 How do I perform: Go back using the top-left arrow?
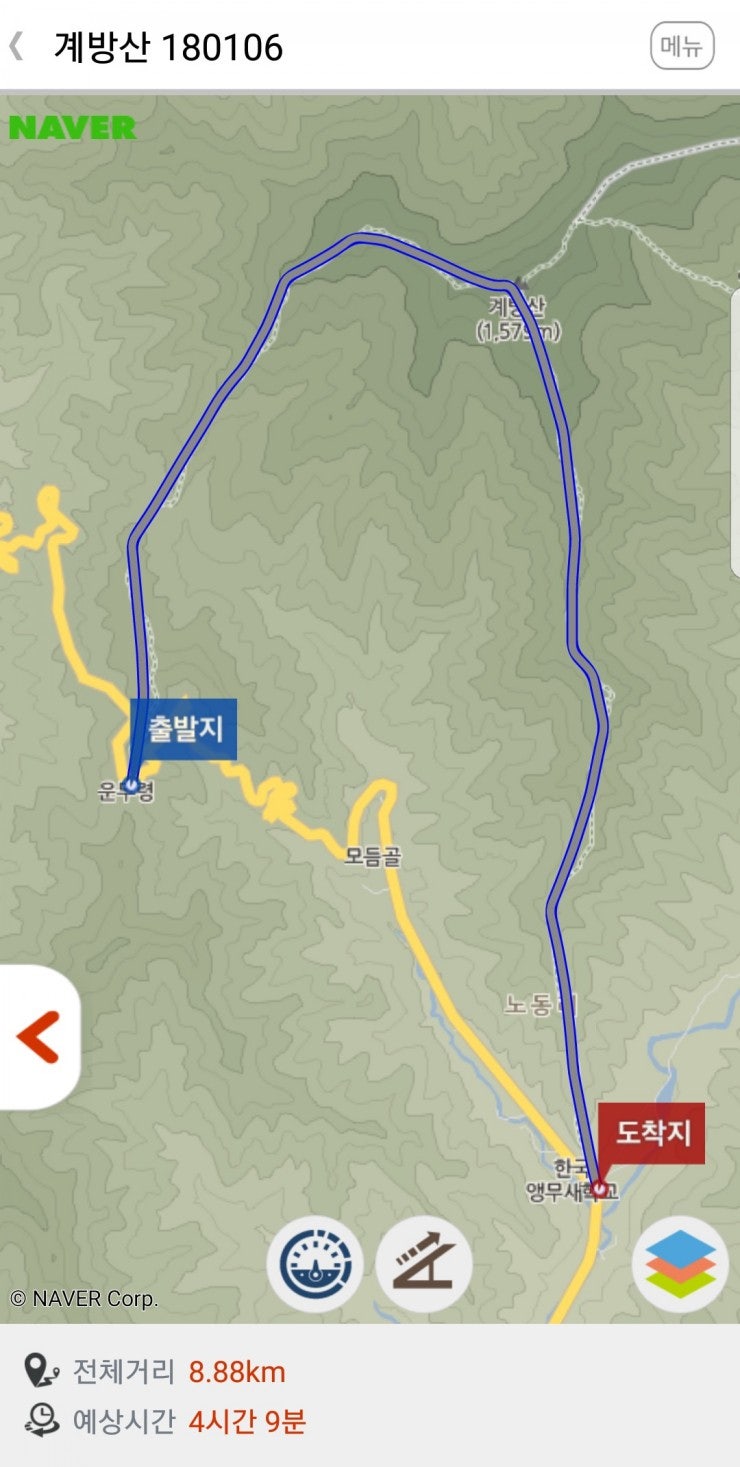pos(16,46)
